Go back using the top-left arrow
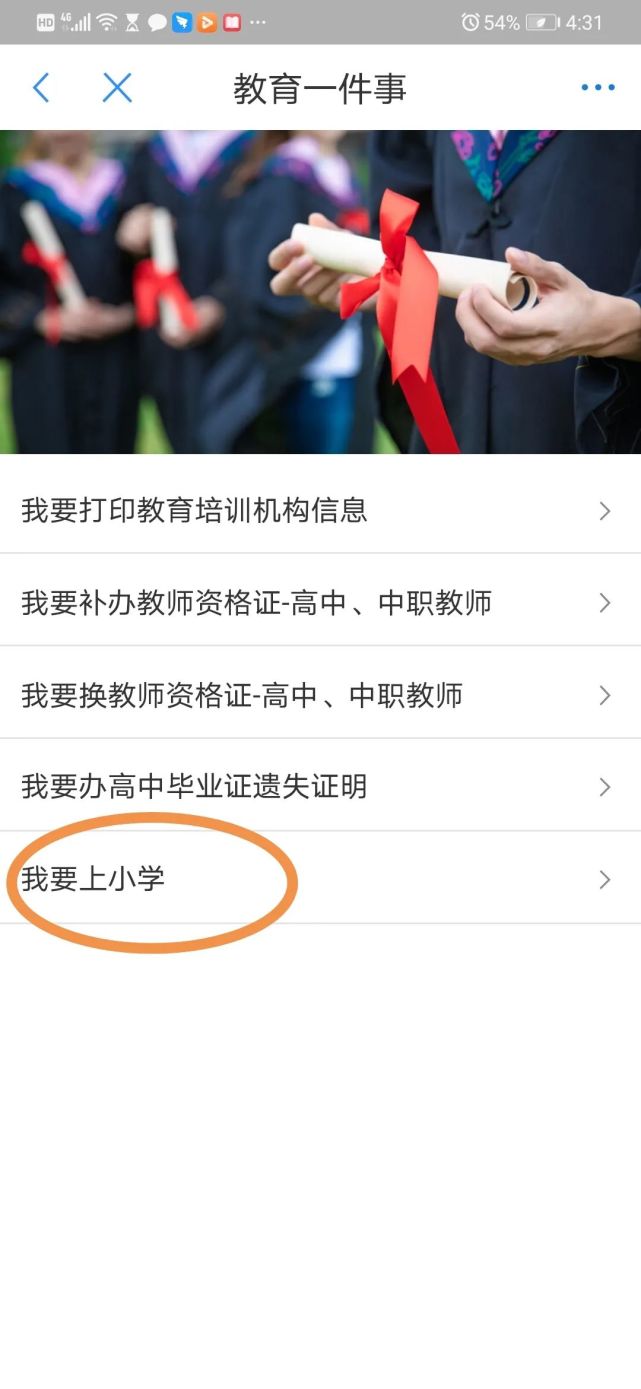 41,88
